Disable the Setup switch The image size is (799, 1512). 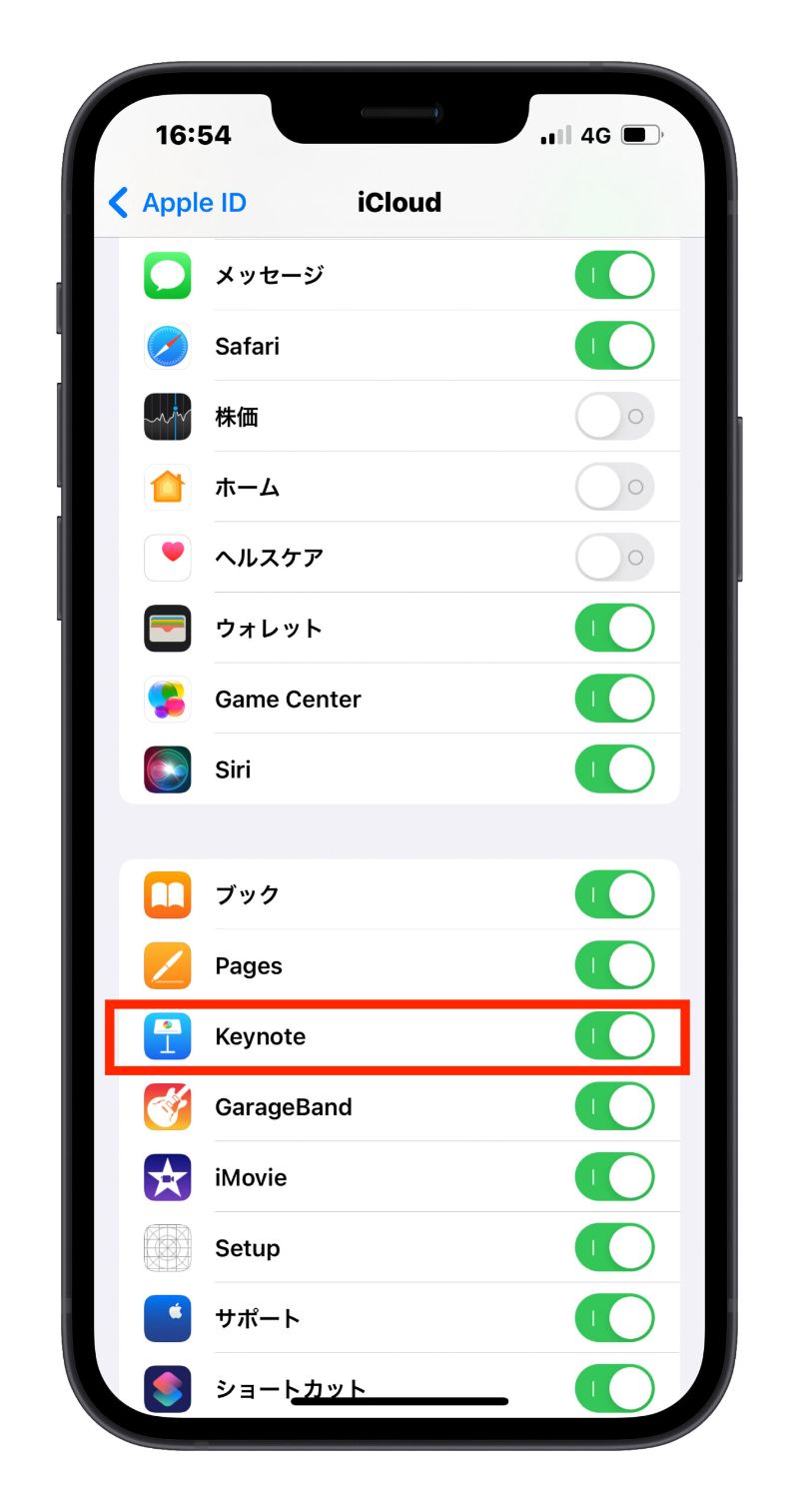point(614,1248)
